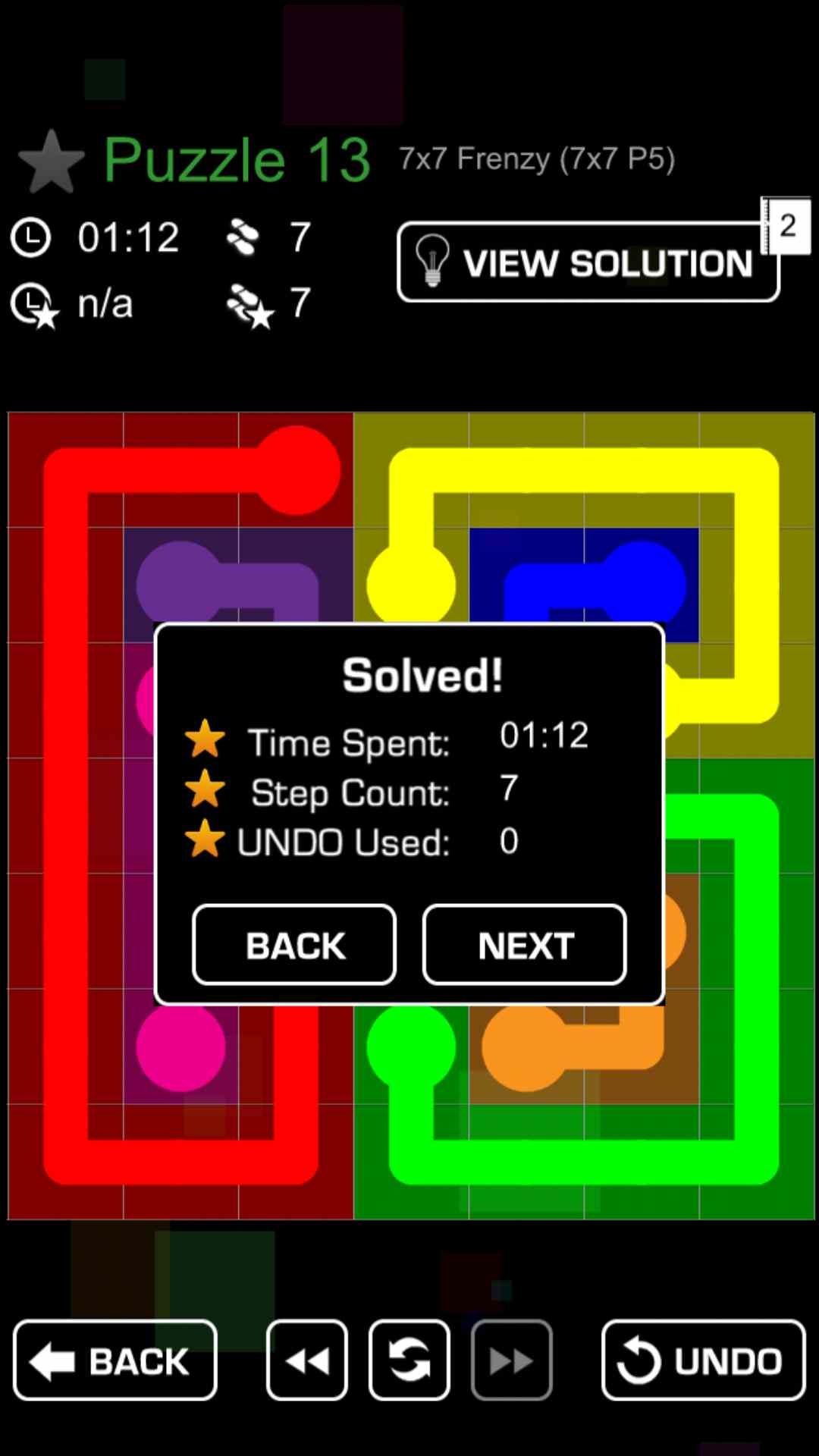Tap NEXT in the Solved dialog
This screenshot has height=1456, width=819.
click(524, 945)
